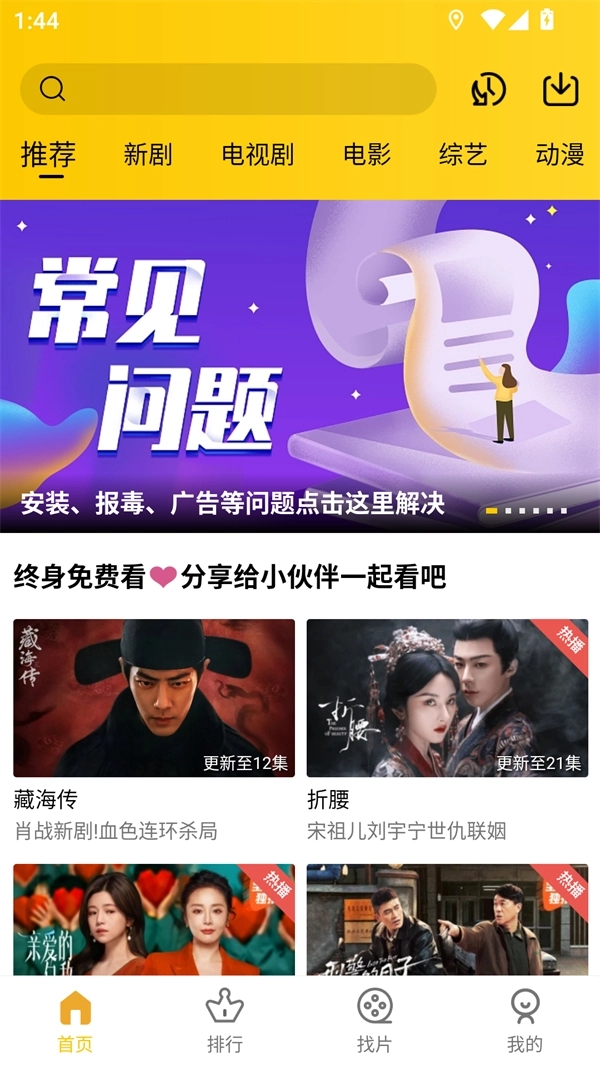Open the watch history icon
Image resolution: width=600 pixels, height=1066 pixels.
488,90
